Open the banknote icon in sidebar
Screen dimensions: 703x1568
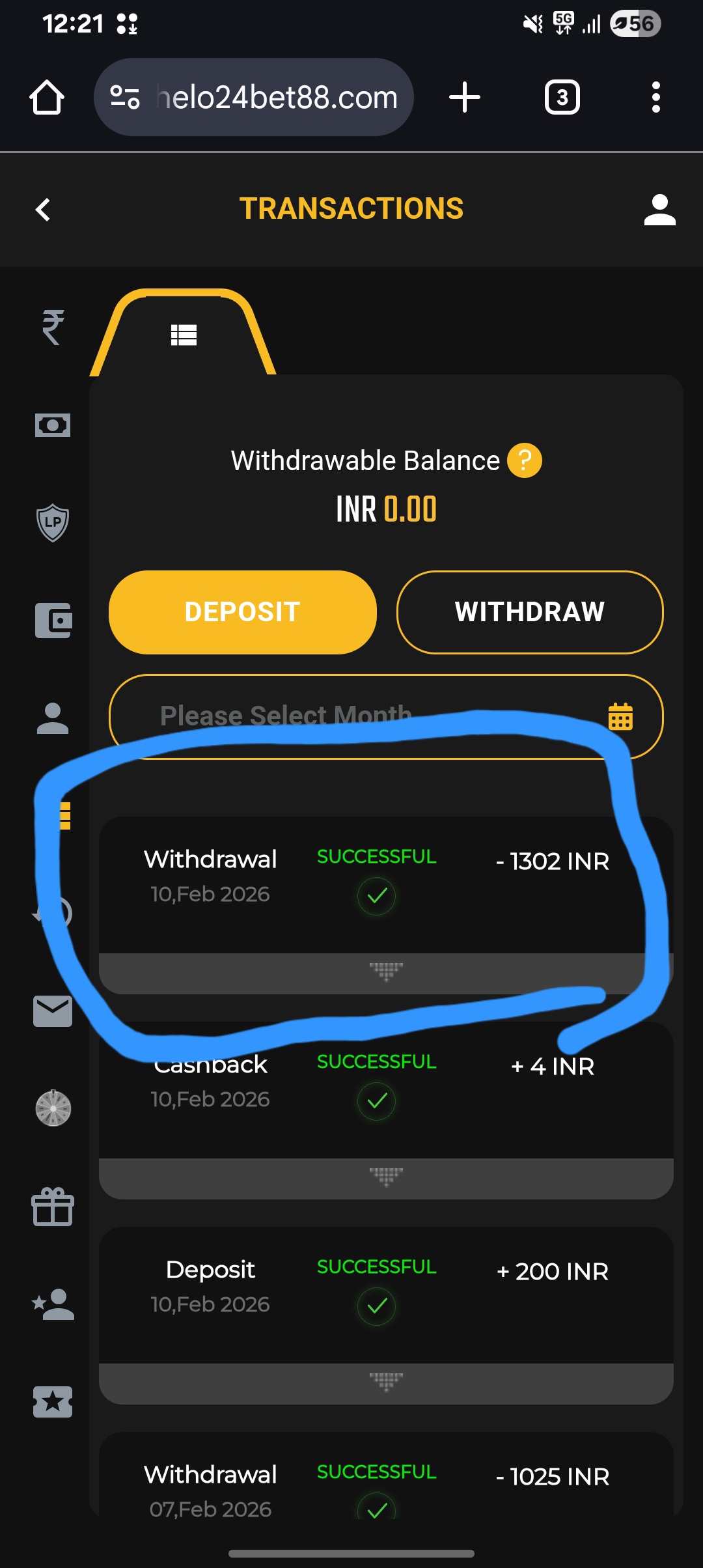[x=53, y=425]
